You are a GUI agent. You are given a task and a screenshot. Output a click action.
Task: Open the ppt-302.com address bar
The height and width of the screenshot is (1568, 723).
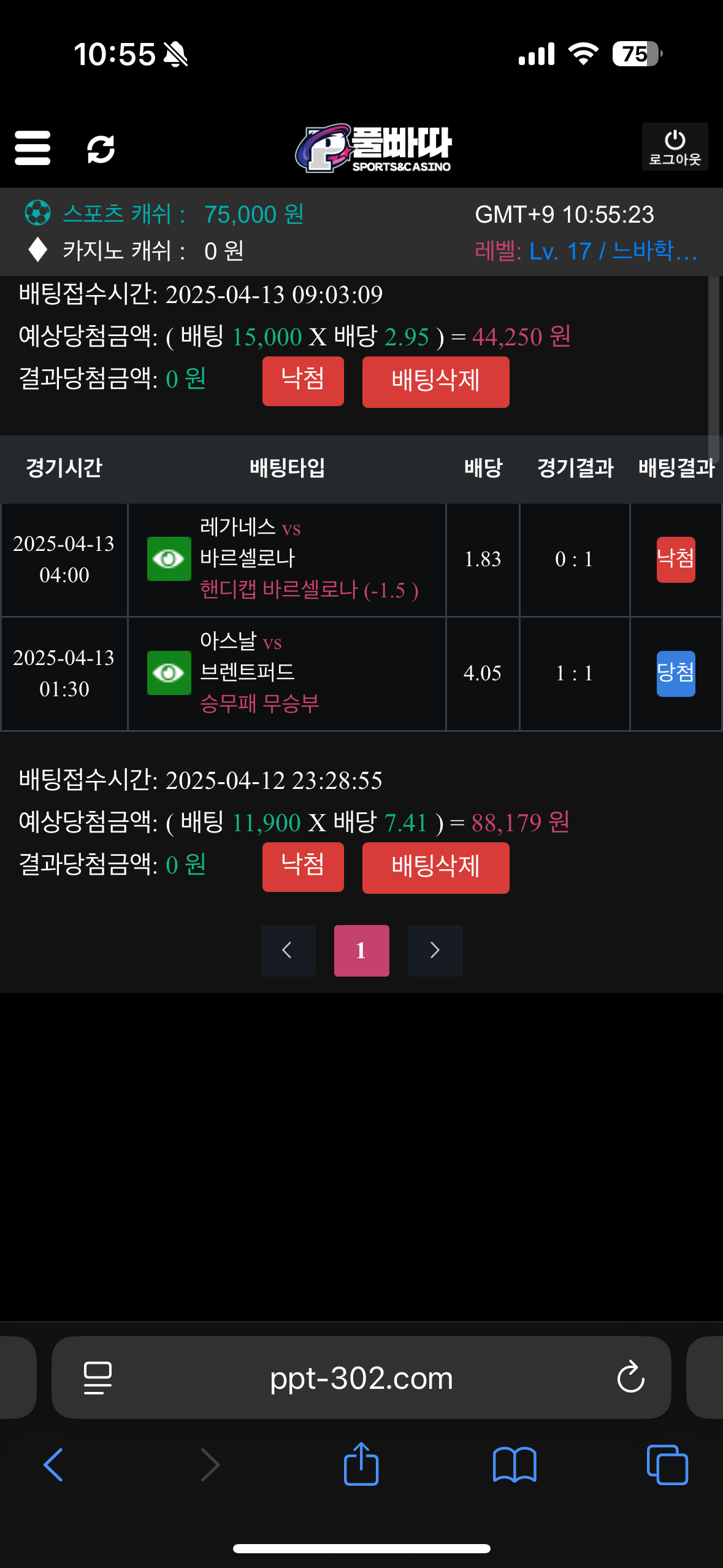pyautogui.click(x=361, y=1378)
